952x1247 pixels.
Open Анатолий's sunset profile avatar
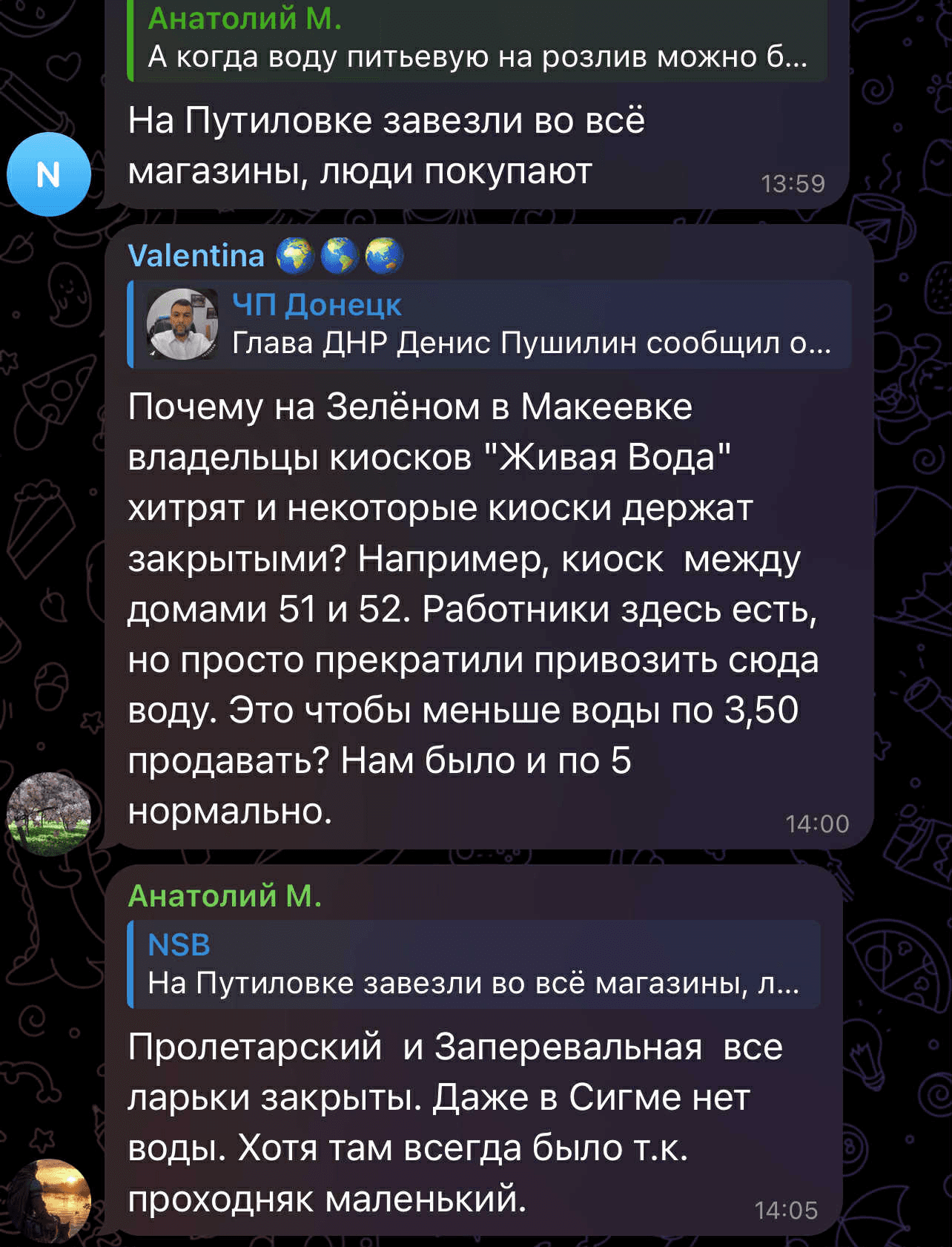pyautogui.click(x=49, y=1200)
